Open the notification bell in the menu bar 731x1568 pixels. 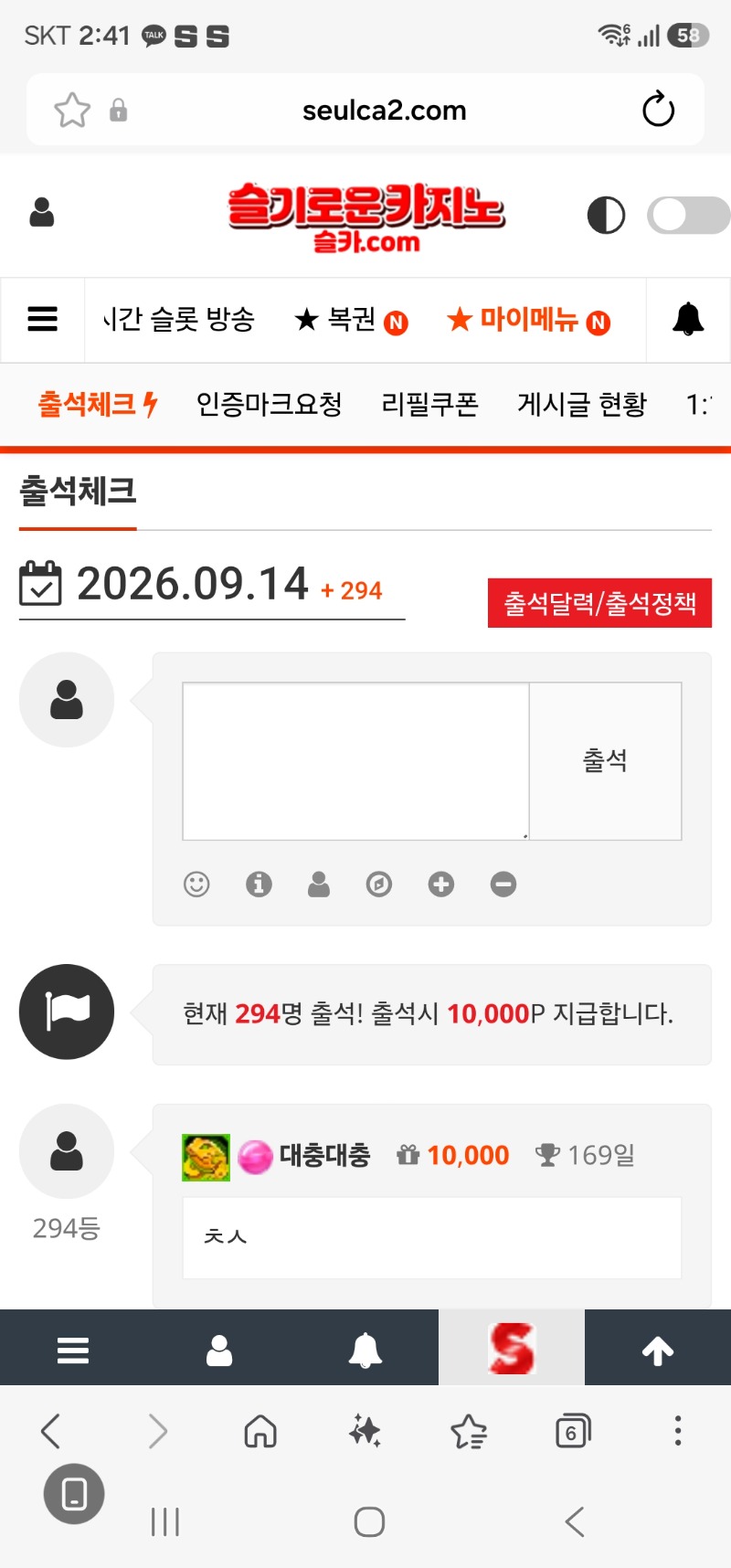[688, 320]
